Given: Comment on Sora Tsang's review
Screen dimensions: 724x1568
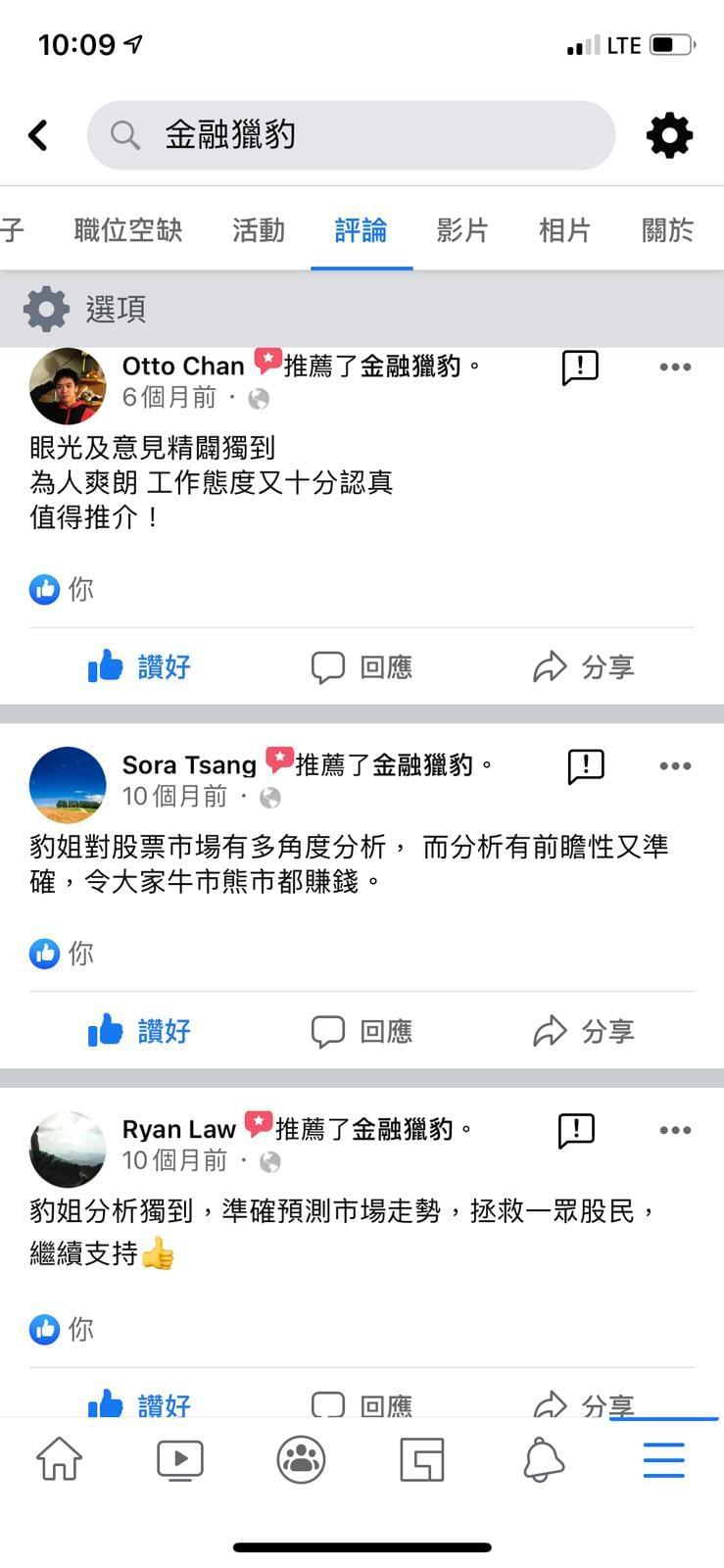Looking at the screenshot, I should [362, 1031].
